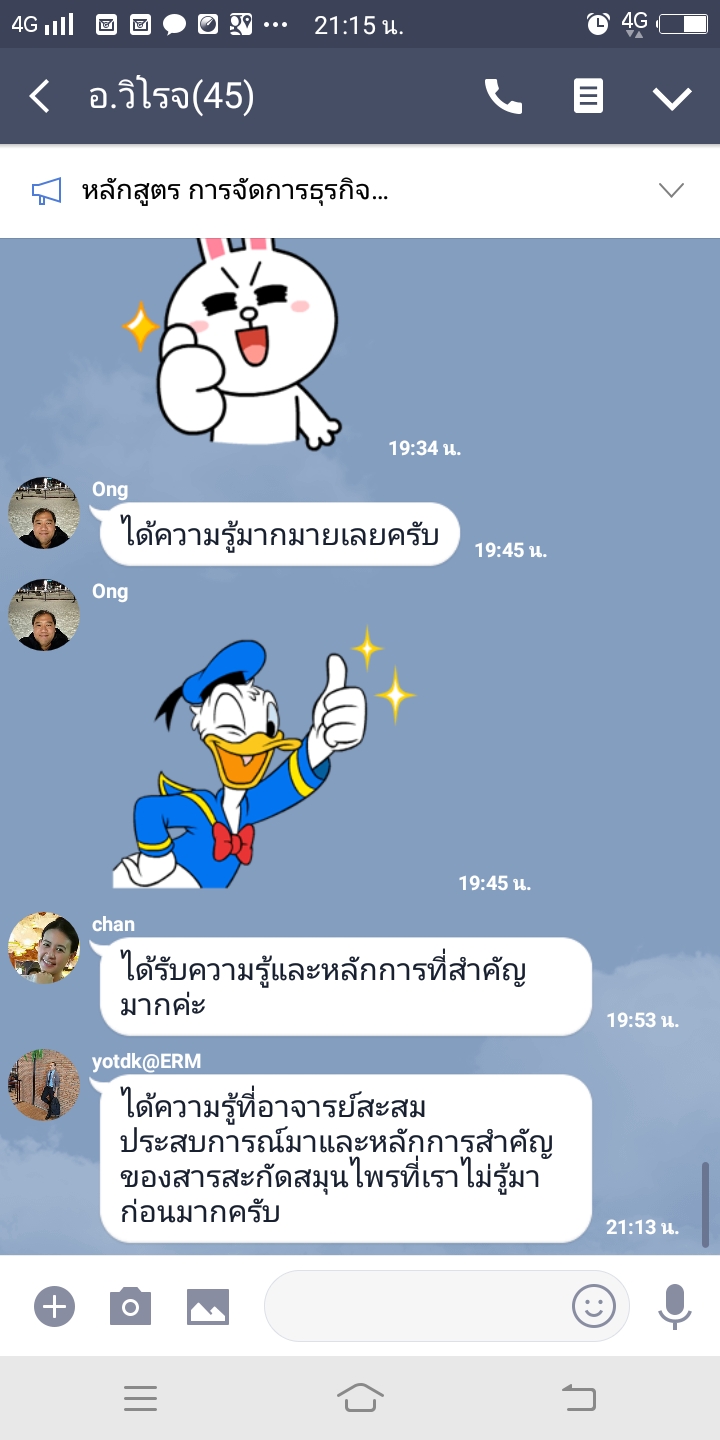Record a voice message with microphone
The width and height of the screenshot is (720, 1440).
[675, 1306]
